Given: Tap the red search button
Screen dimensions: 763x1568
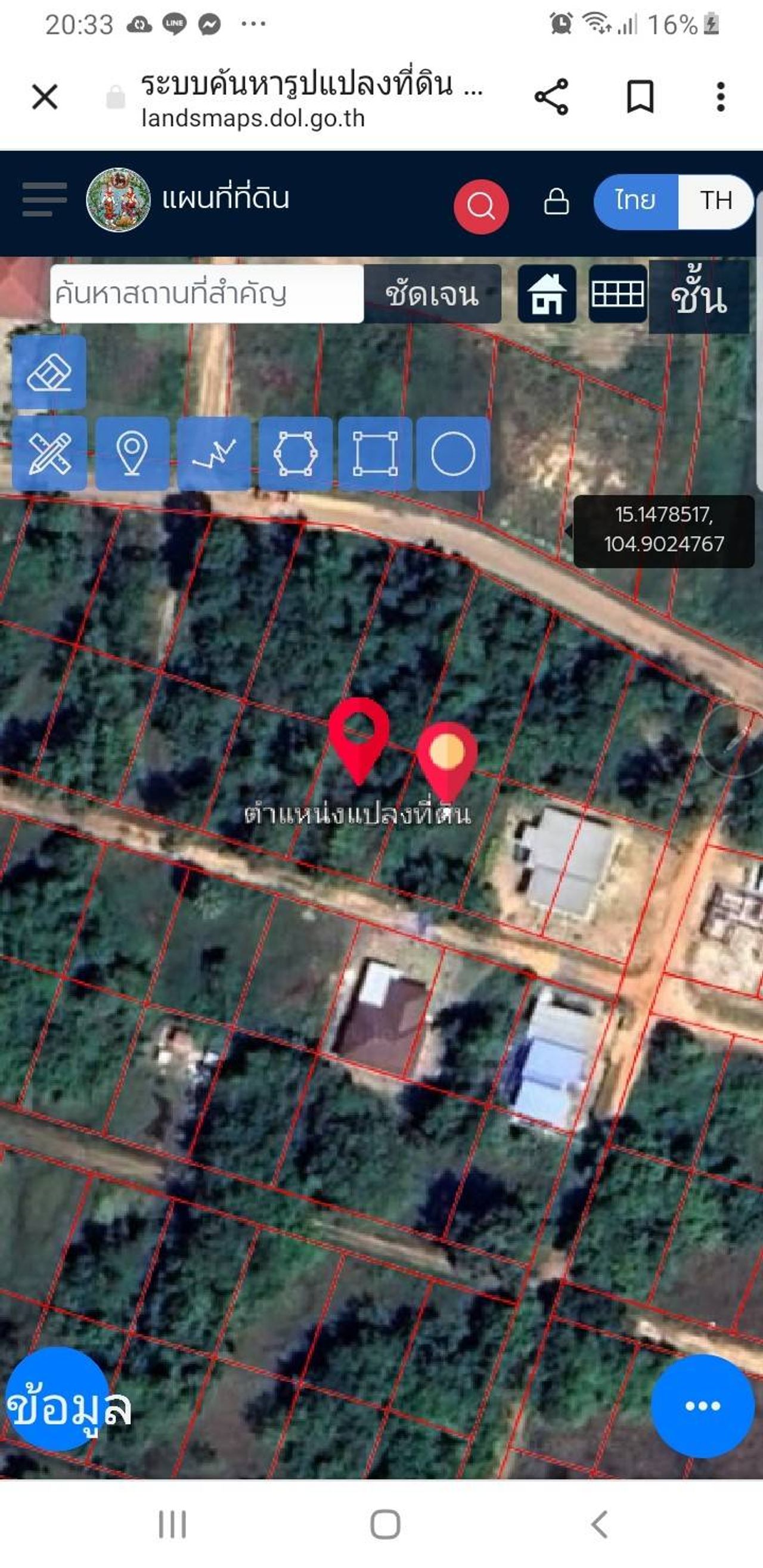Looking at the screenshot, I should [x=481, y=206].
